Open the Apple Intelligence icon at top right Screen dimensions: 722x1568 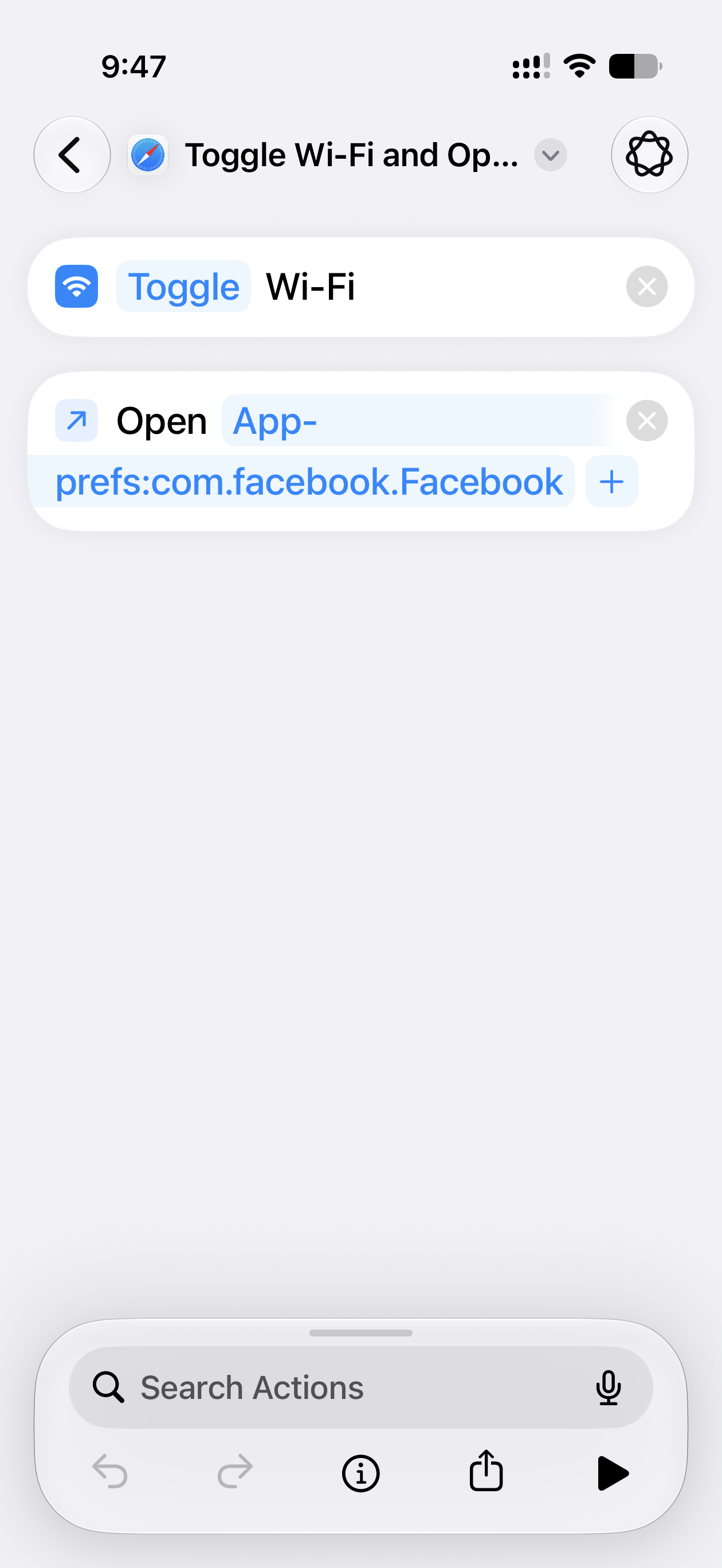(x=650, y=155)
